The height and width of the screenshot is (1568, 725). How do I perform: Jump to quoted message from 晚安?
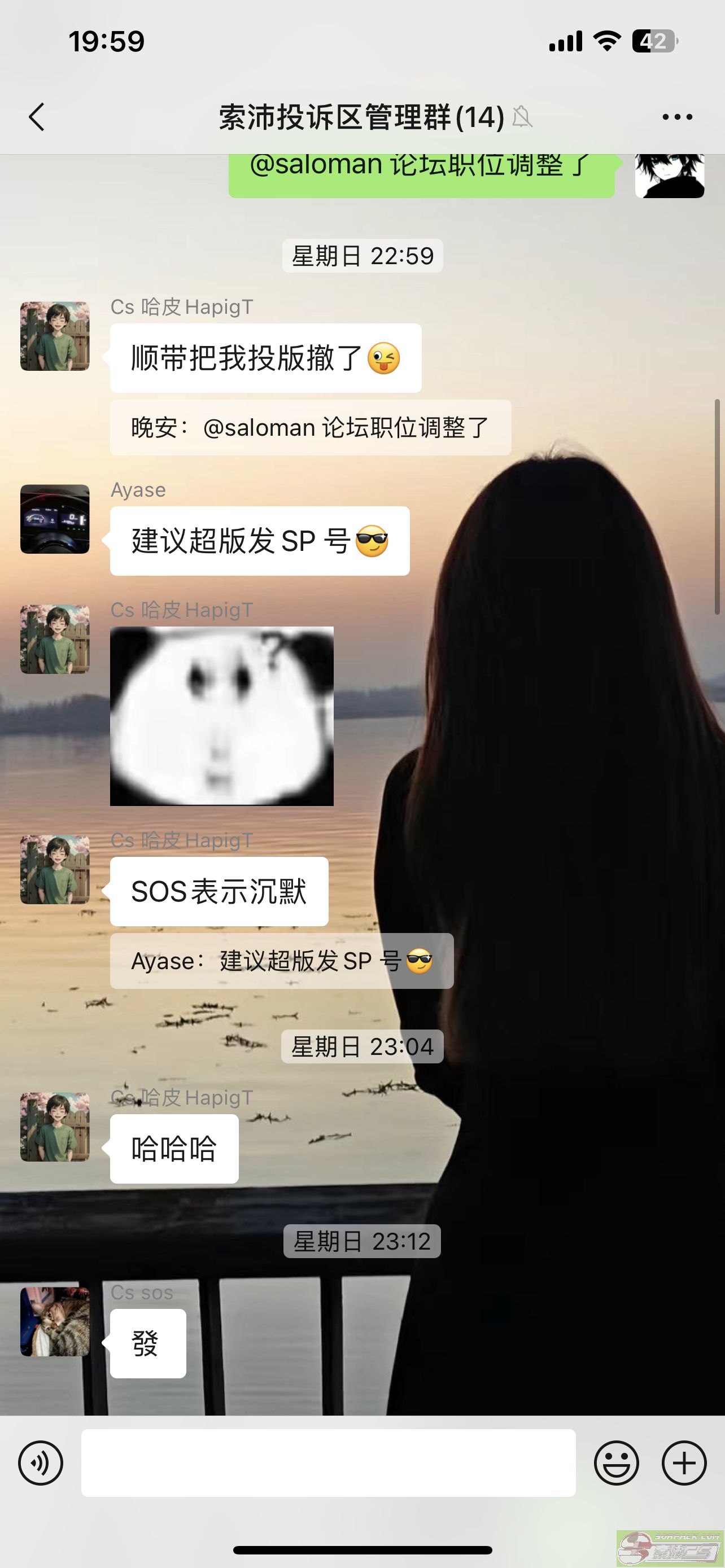tap(310, 427)
